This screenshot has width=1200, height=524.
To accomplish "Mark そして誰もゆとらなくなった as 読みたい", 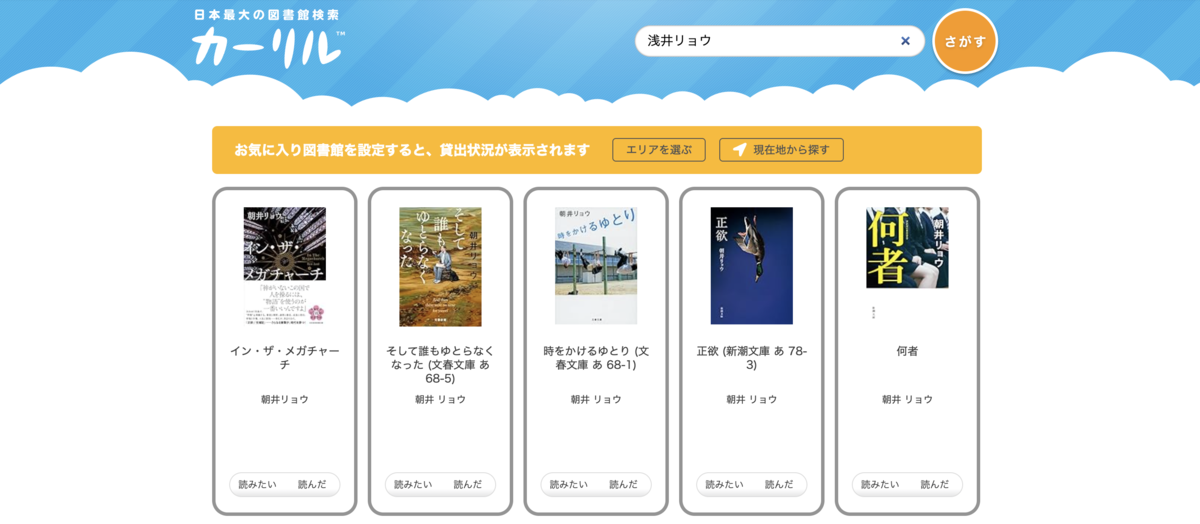I will point(413,484).
